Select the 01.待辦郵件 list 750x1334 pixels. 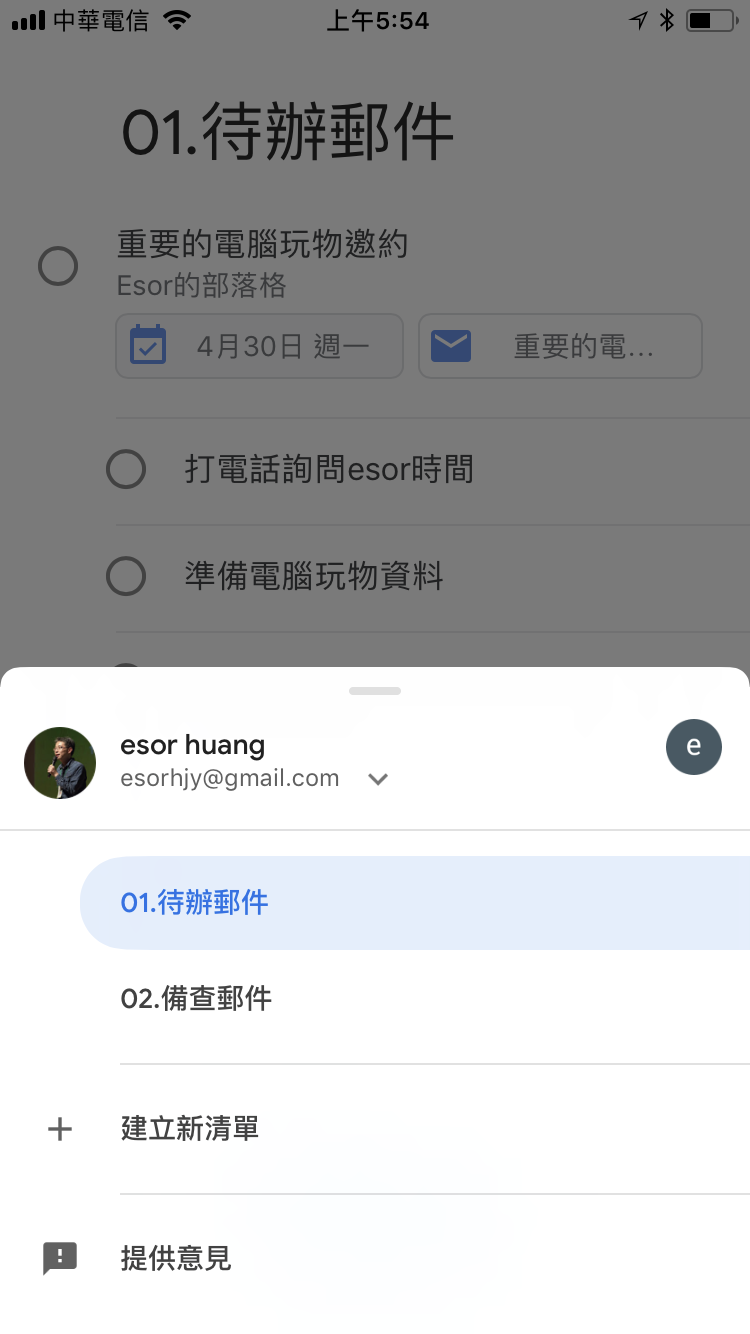pyautogui.click(x=415, y=903)
